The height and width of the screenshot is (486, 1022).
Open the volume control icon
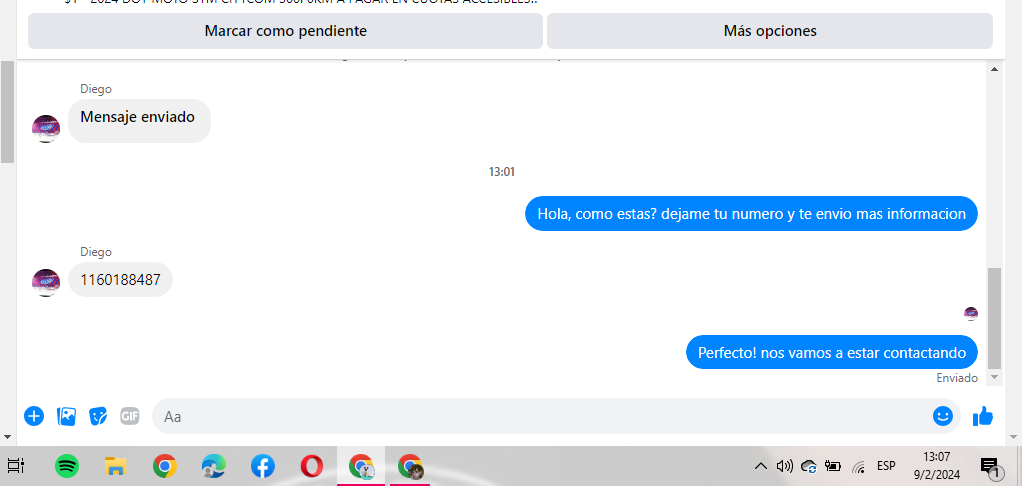pos(784,466)
